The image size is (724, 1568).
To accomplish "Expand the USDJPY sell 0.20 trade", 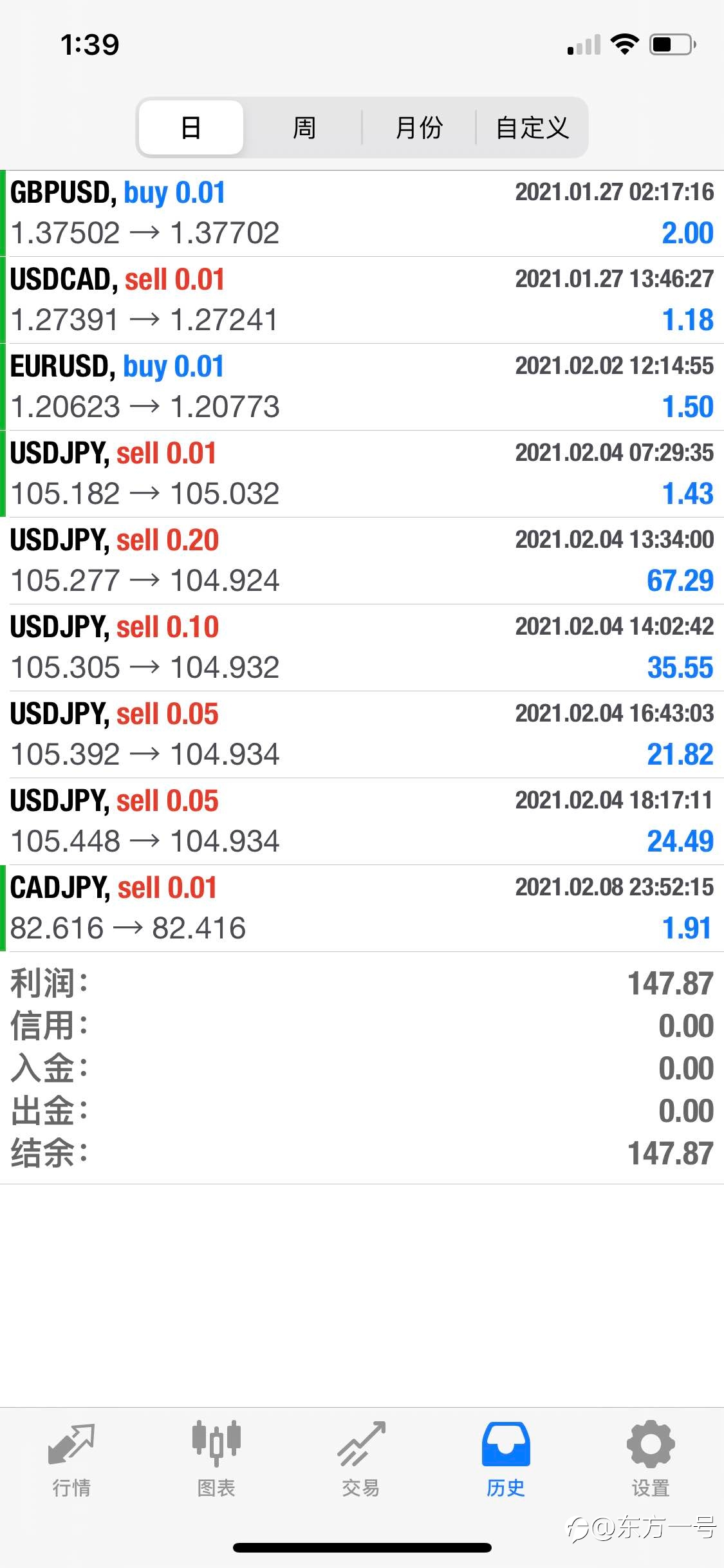I will tap(362, 561).
